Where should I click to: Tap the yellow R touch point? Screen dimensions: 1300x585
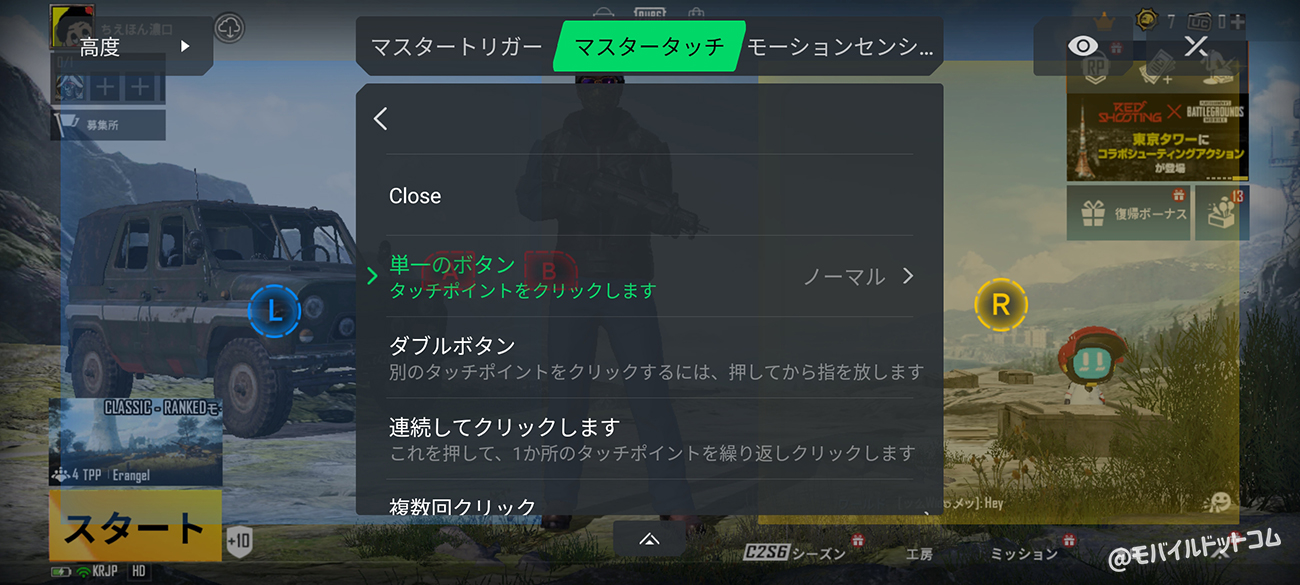click(x=1000, y=302)
